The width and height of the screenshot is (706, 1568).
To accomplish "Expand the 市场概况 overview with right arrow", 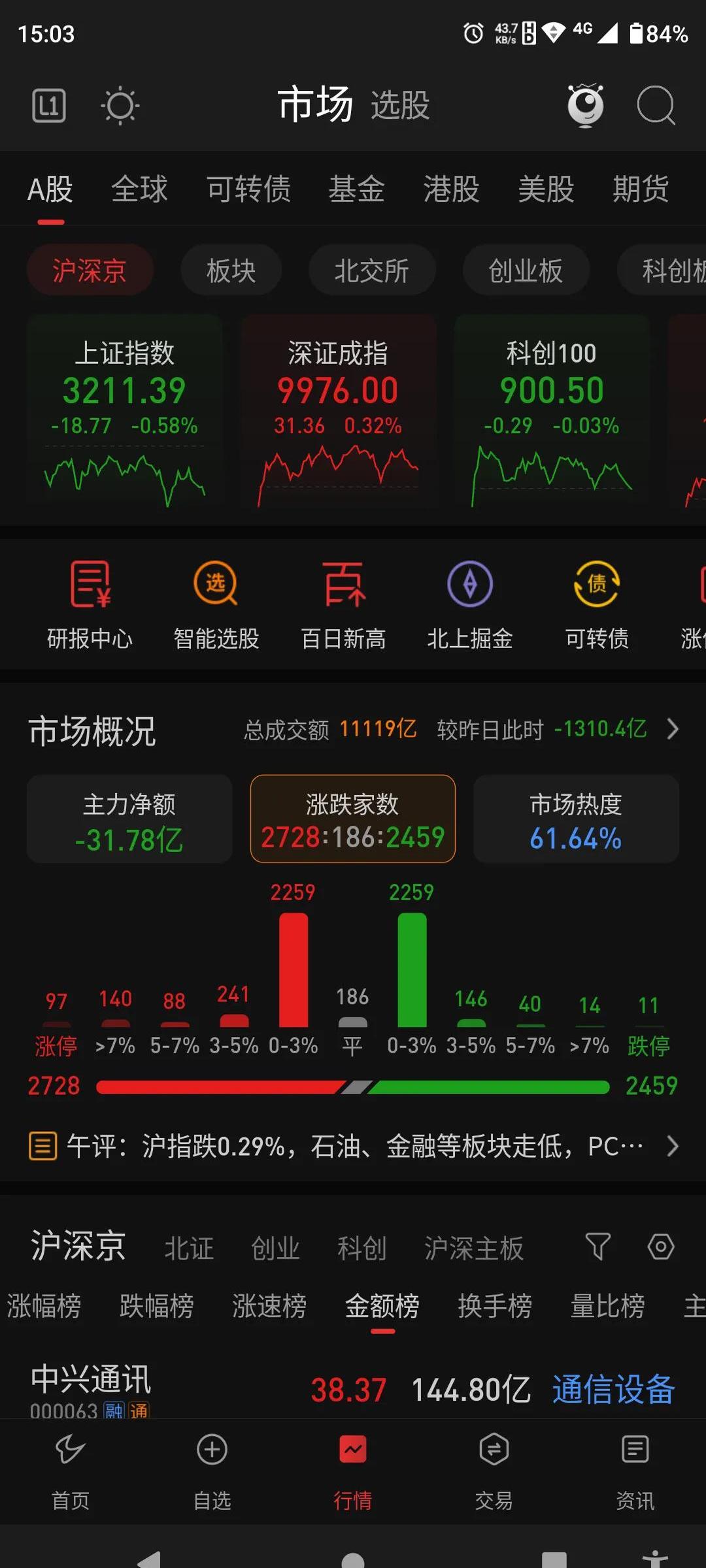I will pos(673,730).
